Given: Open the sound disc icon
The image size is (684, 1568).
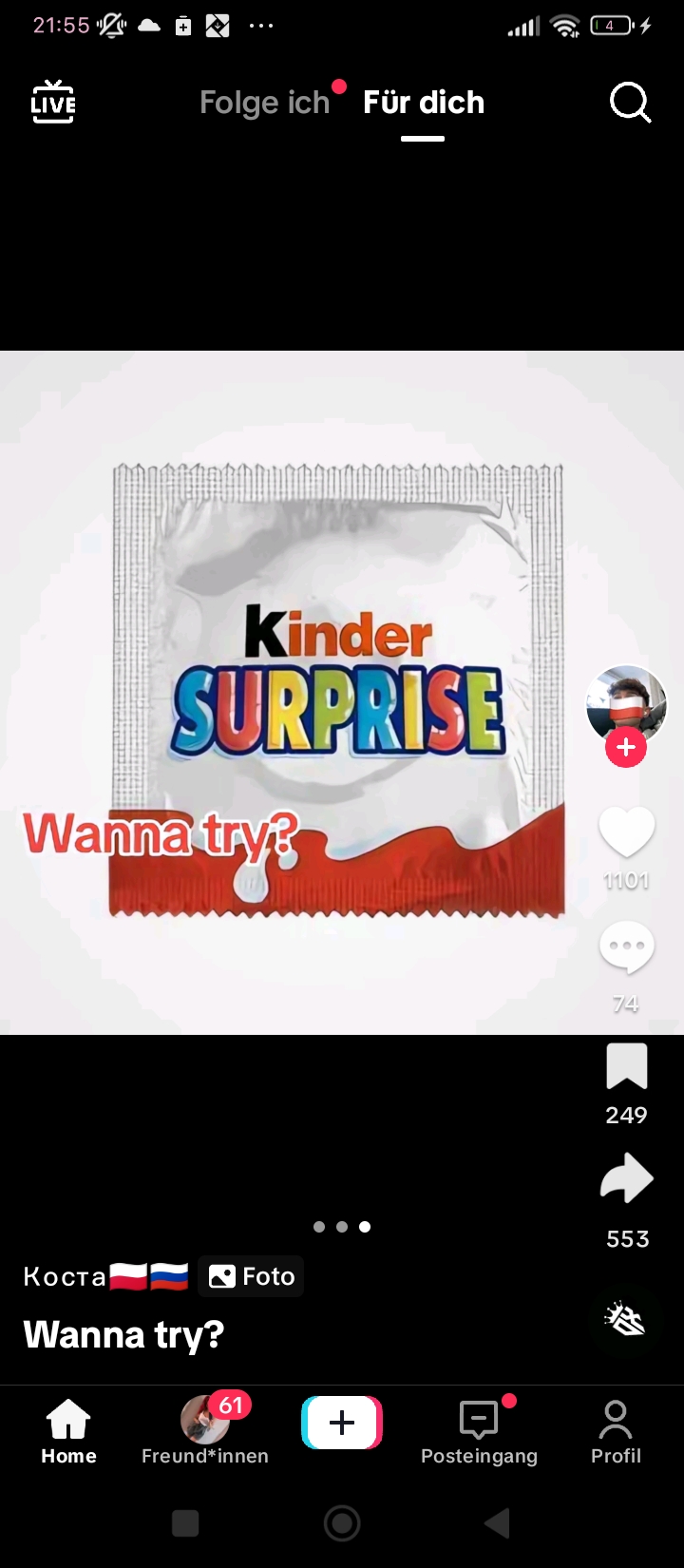Looking at the screenshot, I should click(x=626, y=1319).
